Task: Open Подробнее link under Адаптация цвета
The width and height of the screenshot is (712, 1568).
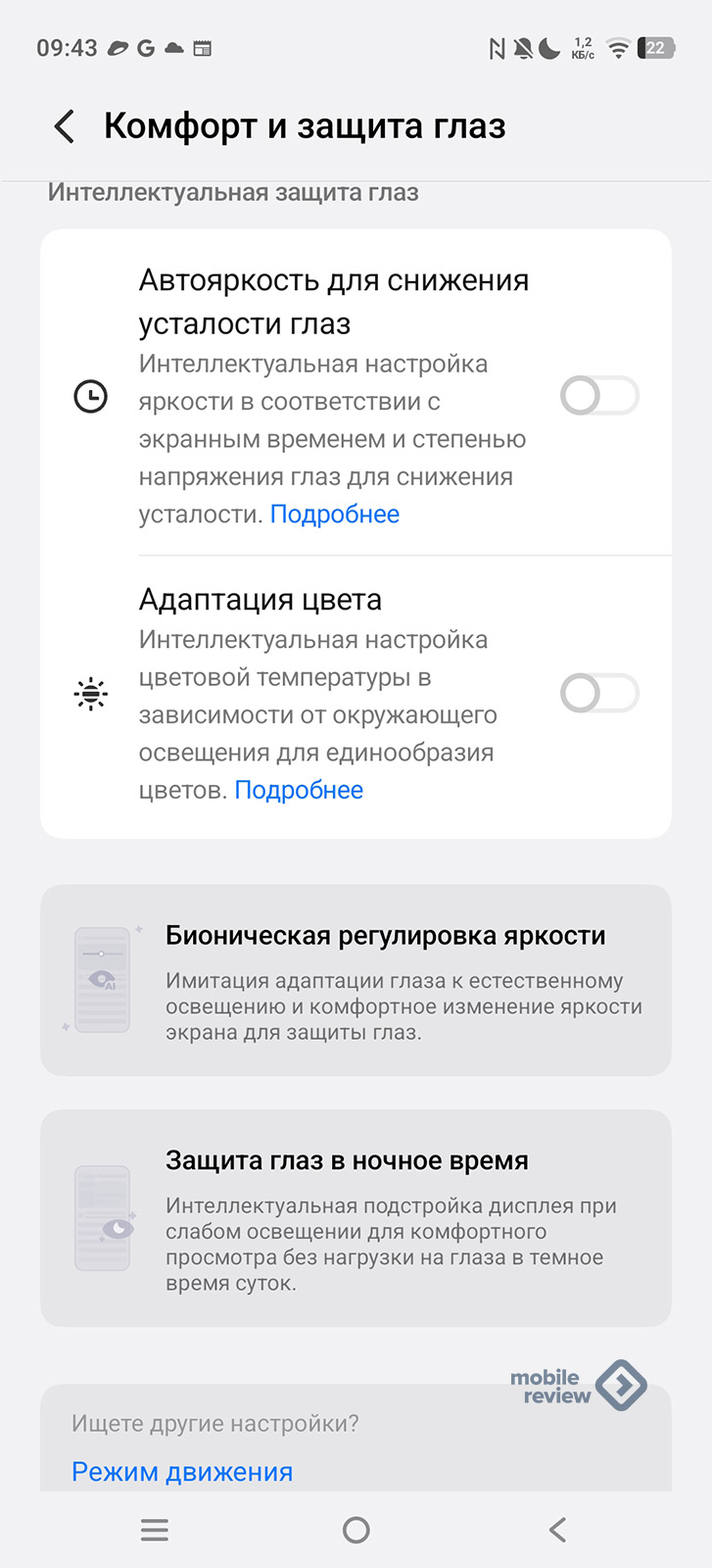Action: [299, 791]
